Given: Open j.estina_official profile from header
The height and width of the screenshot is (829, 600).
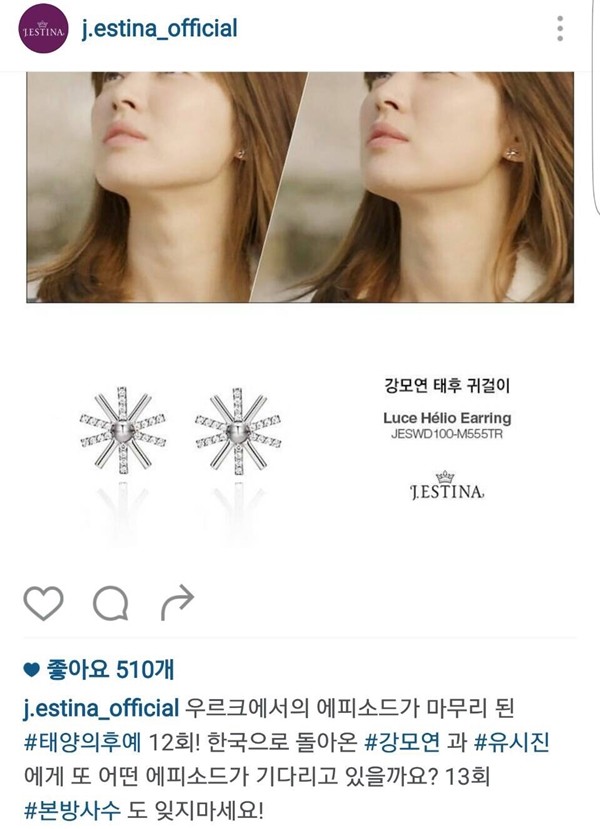Looking at the screenshot, I should coord(159,28).
